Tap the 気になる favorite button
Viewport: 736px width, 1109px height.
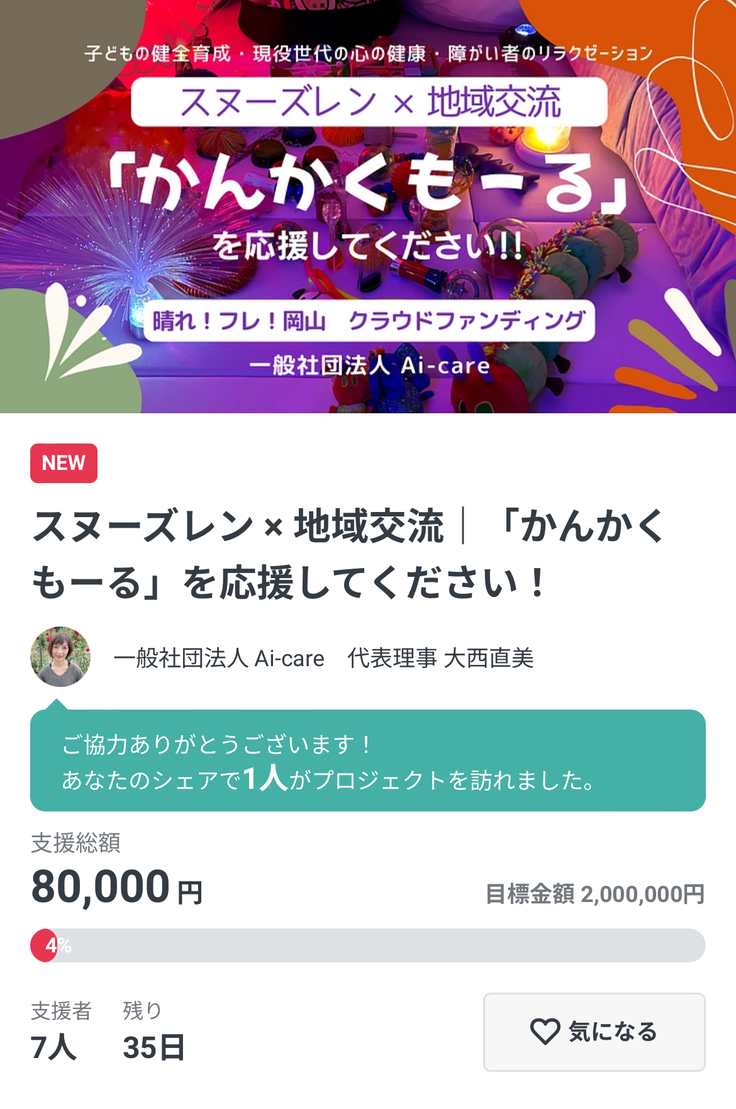tap(594, 1031)
